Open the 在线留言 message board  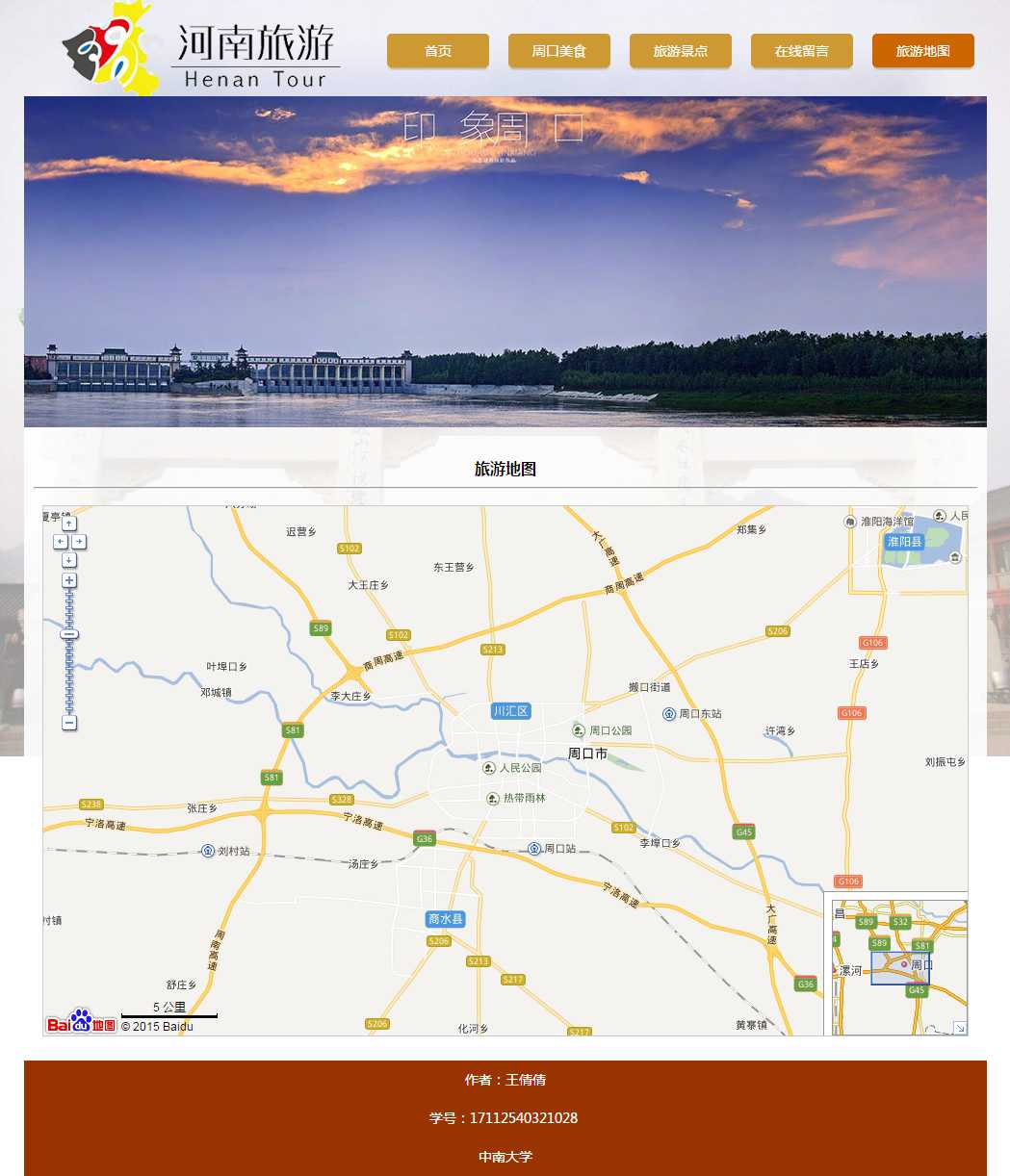click(x=802, y=51)
